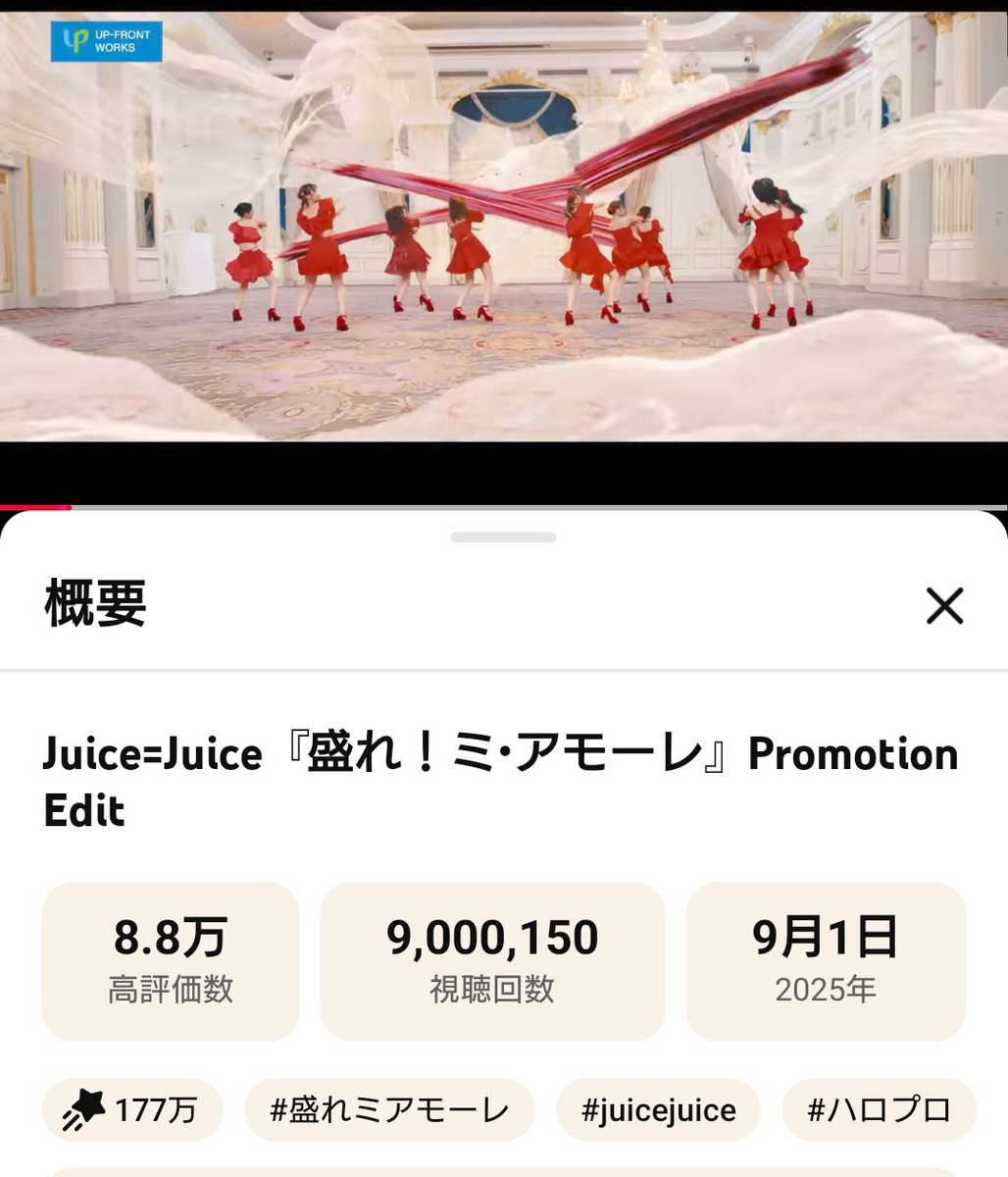Tap the 177万 hype chip

[132, 1110]
